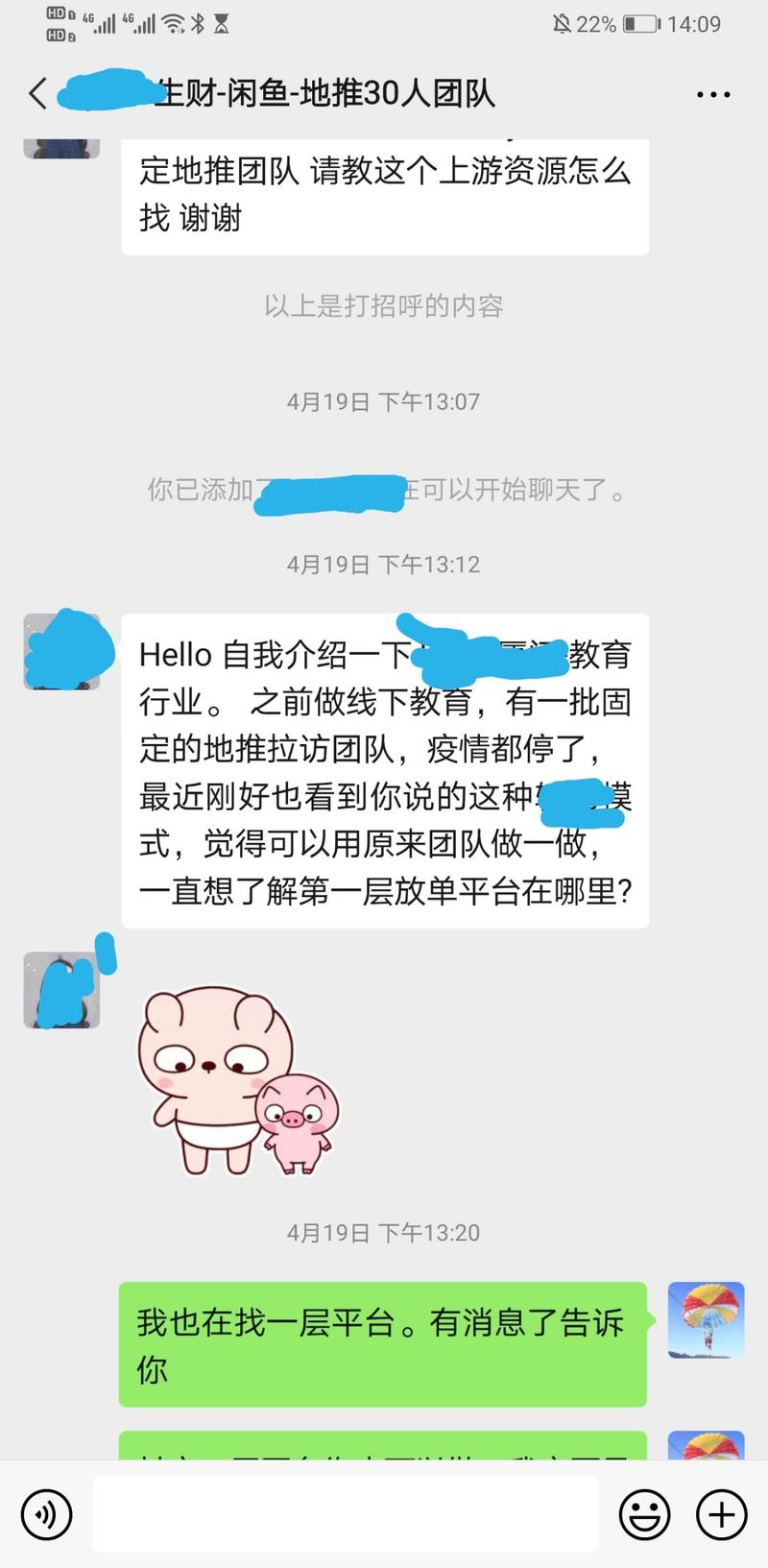This screenshot has width=768, height=1568.
Task: Open more functions with the plus icon
Action: coord(720,1514)
